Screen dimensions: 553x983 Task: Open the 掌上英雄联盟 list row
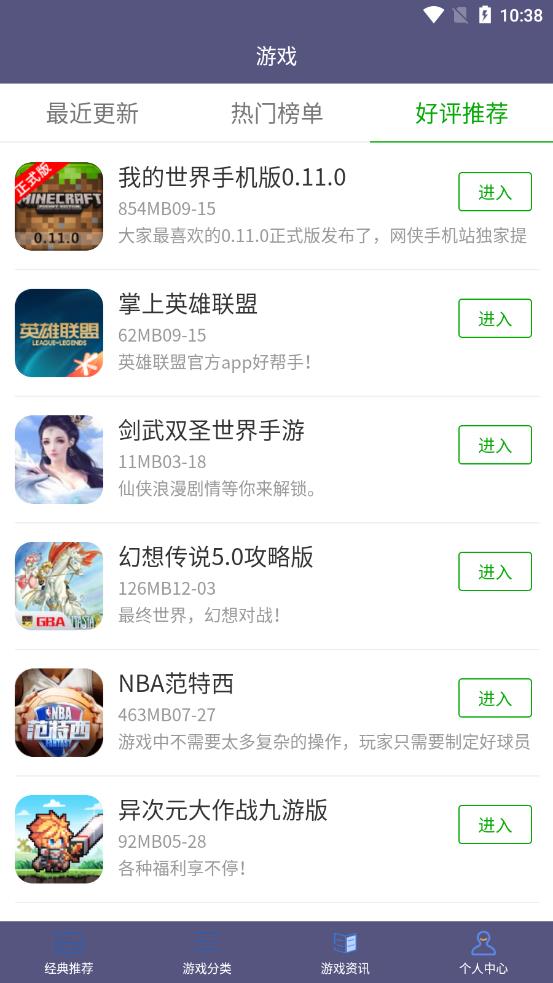[x=276, y=333]
